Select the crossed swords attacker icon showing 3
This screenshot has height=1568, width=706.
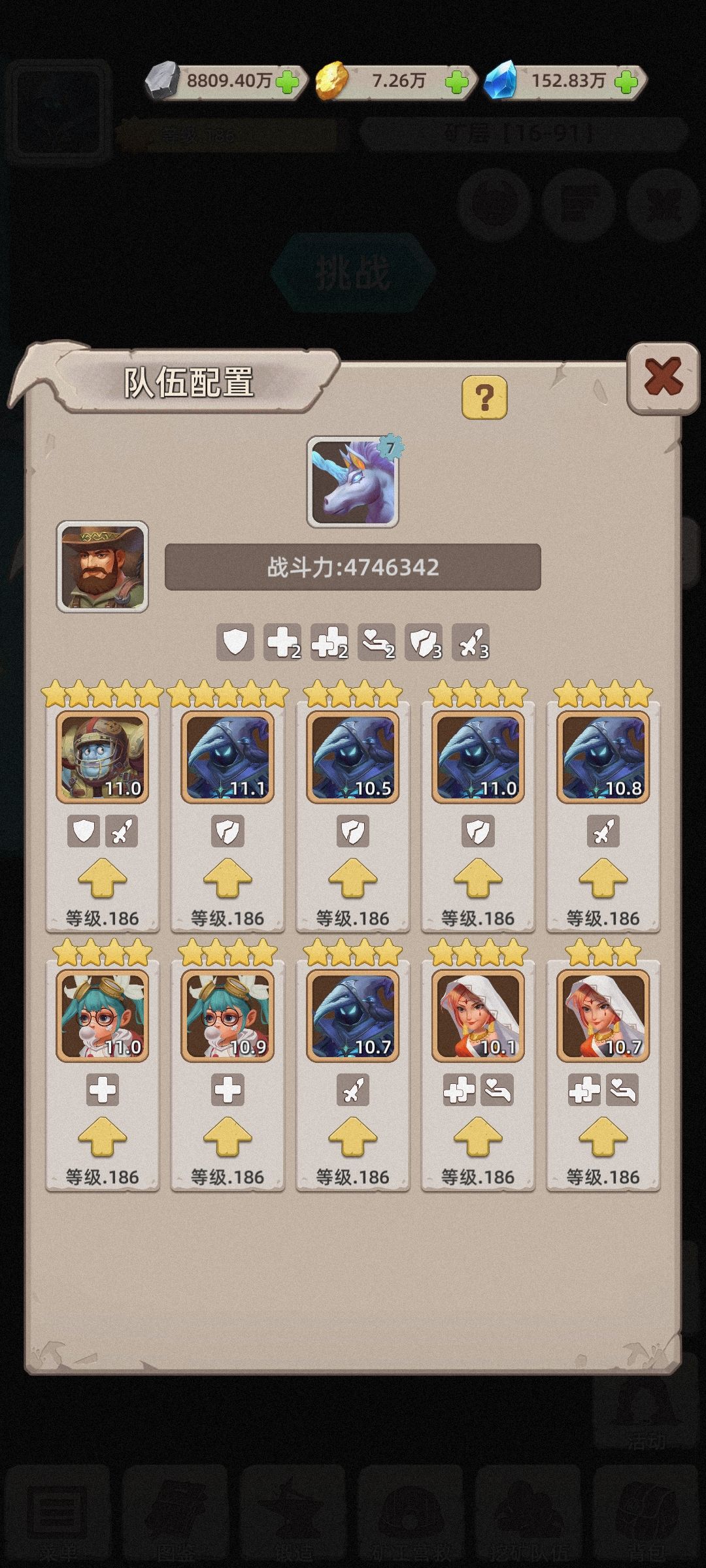pos(473,643)
